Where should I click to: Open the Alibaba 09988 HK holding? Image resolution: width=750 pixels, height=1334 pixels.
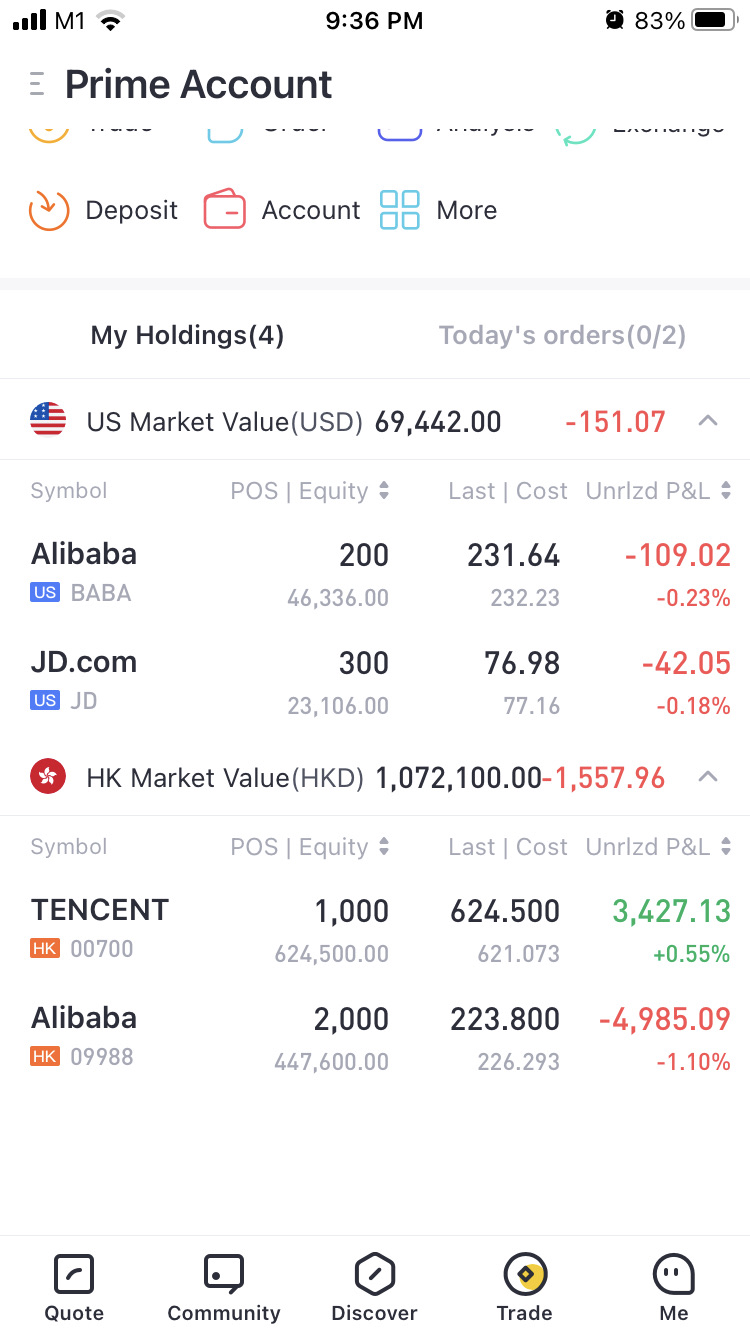84,1036
